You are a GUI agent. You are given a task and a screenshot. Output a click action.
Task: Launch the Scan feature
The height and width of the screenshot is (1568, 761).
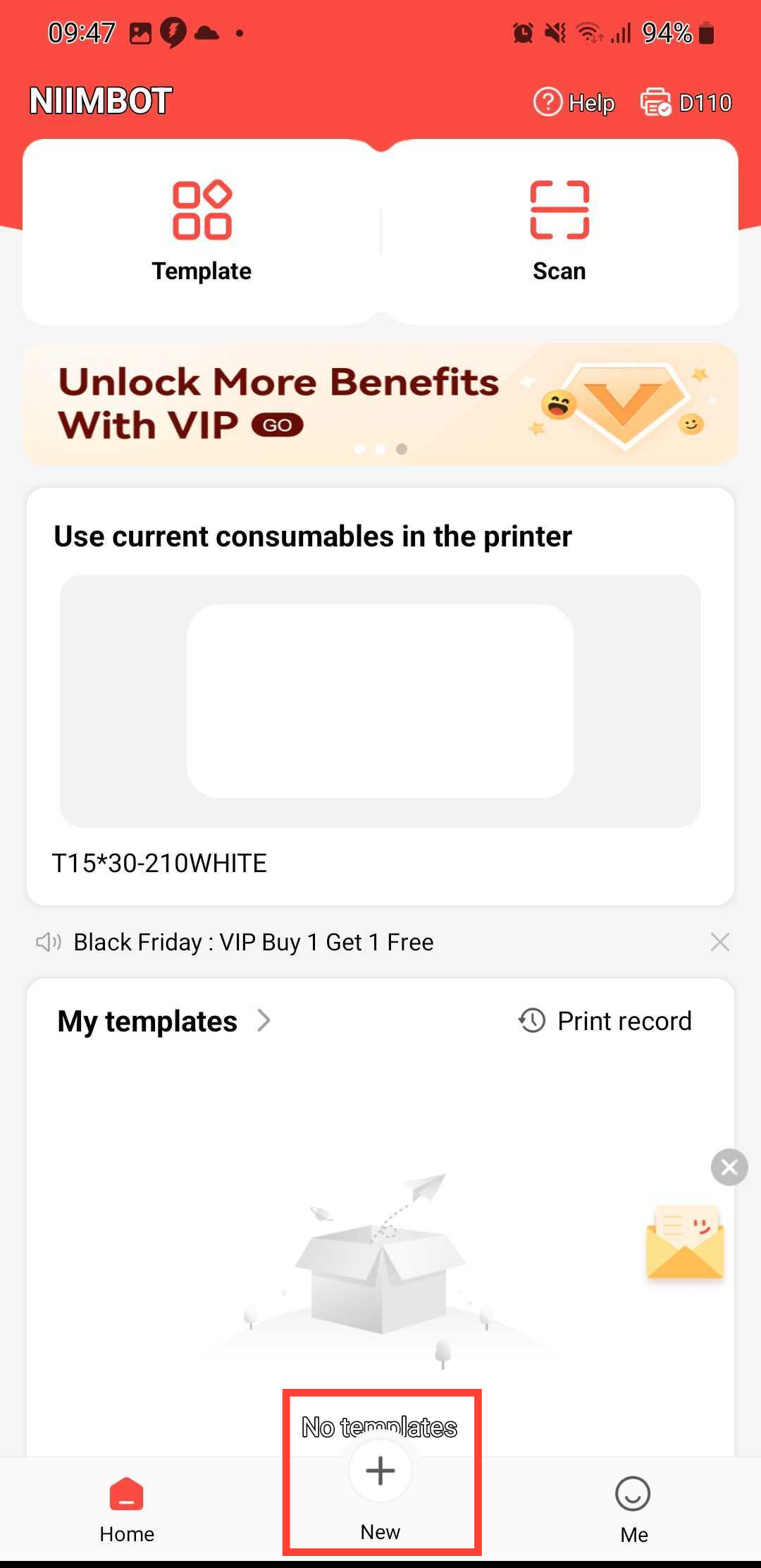tap(559, 231)
